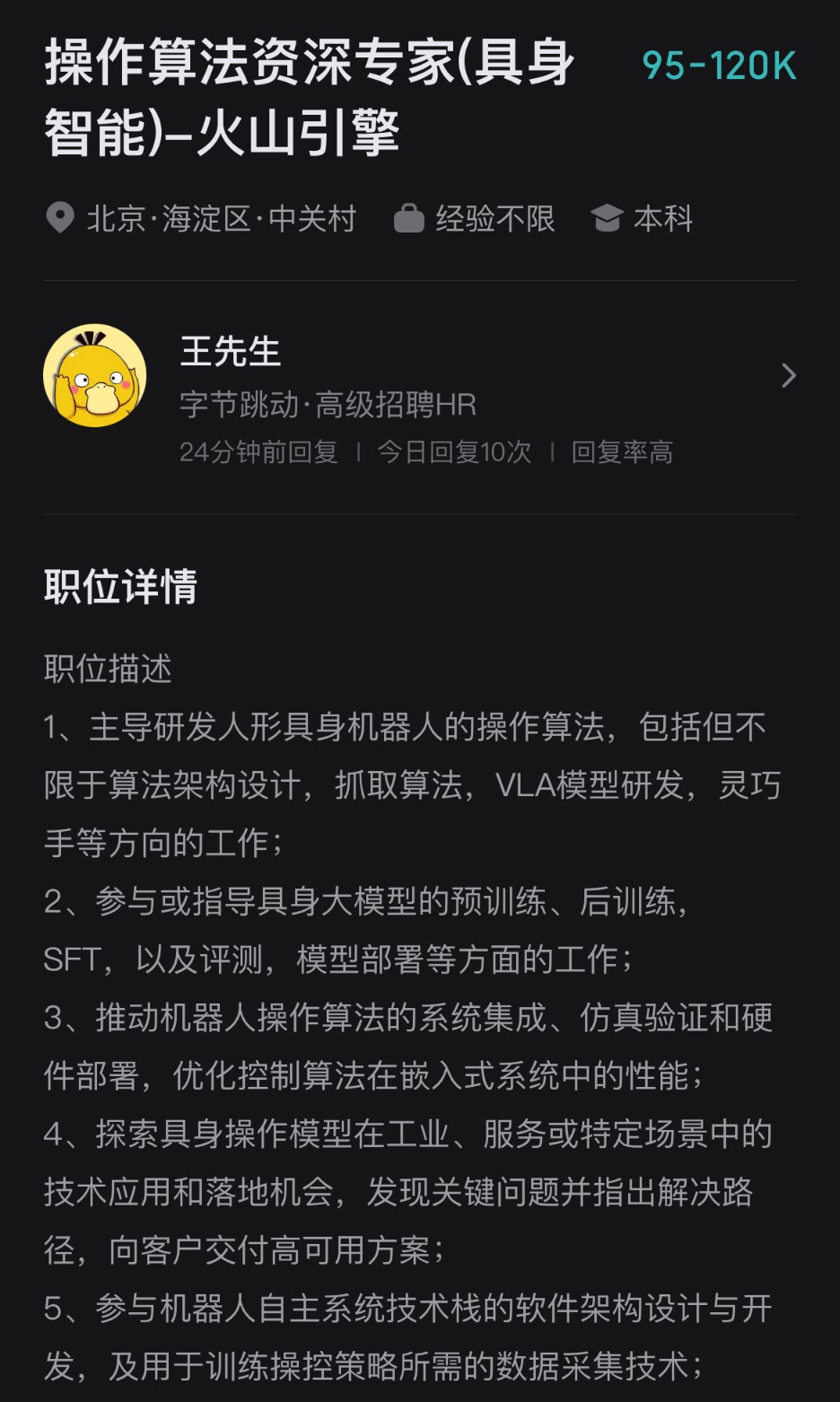Click the divider line below the job header
840x1402 pixels.
coord(420,278)
